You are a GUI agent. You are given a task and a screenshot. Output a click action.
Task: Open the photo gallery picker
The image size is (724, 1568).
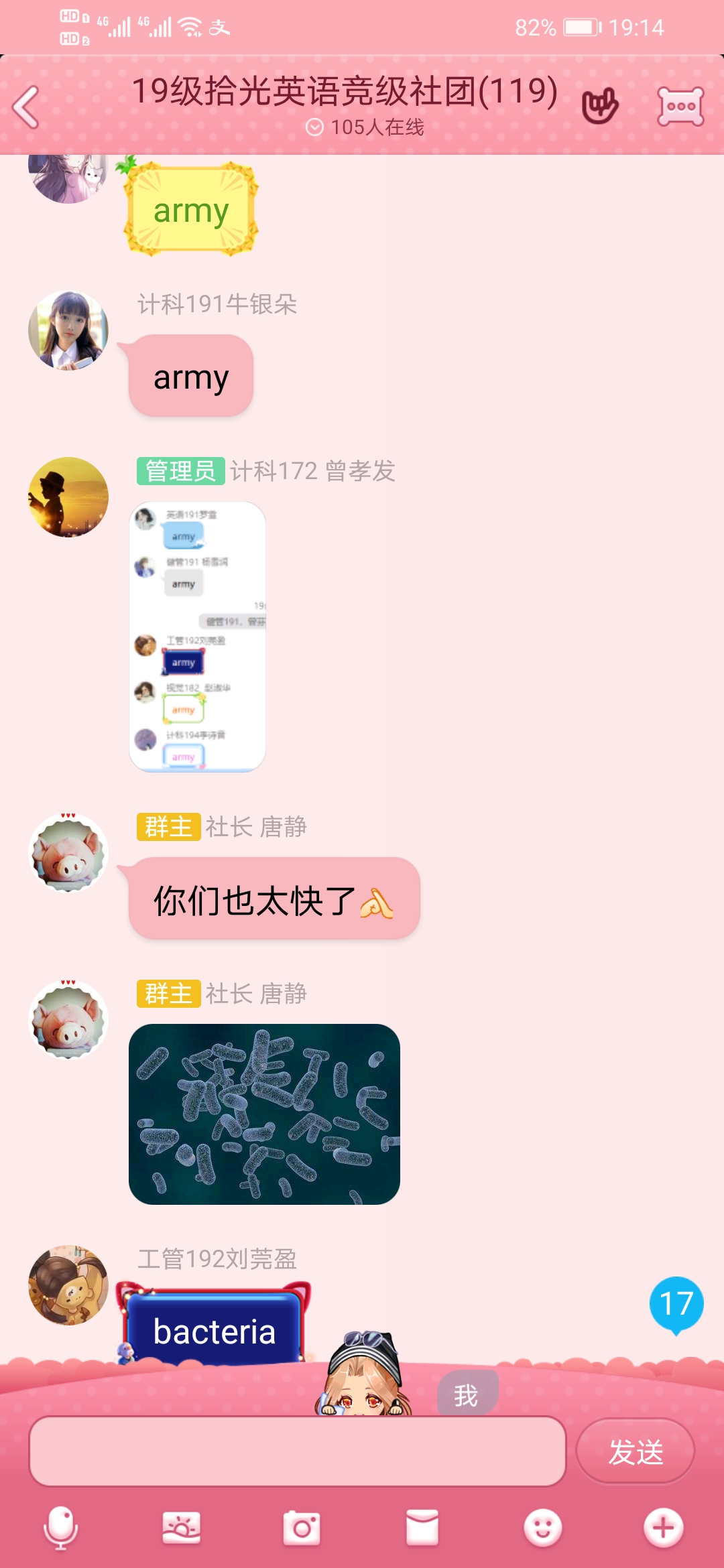click(181, 1528)
